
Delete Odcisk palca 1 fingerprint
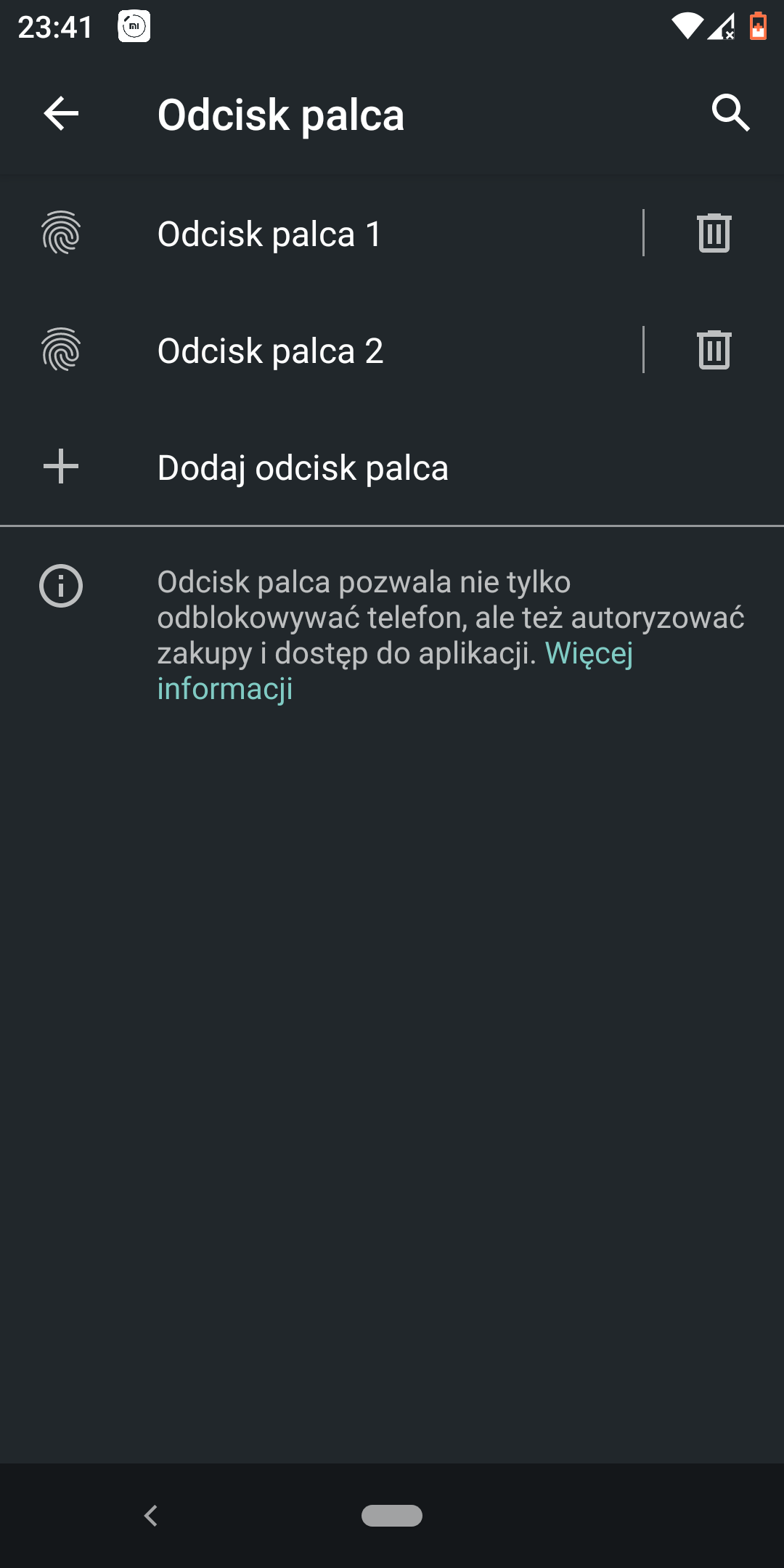(x=714, y=234)
